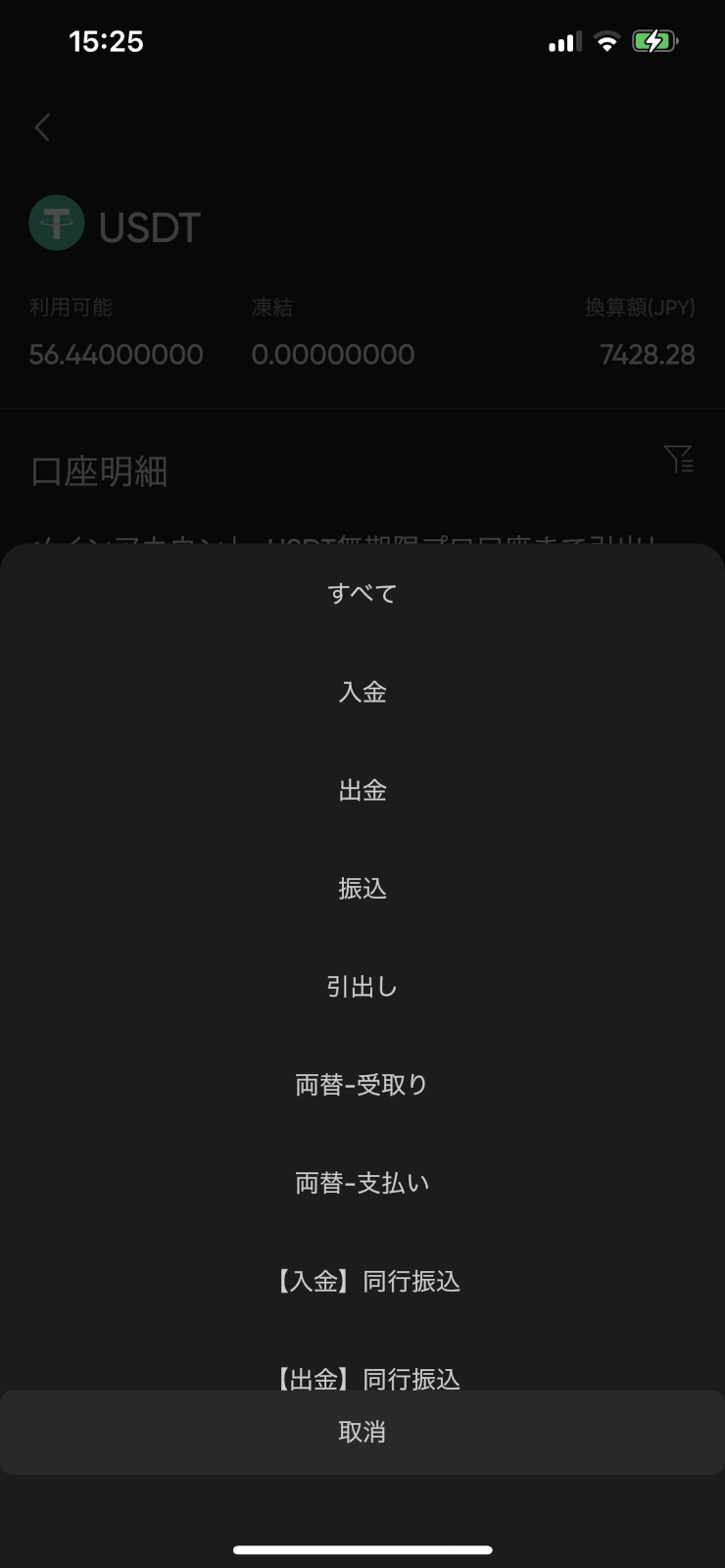
Task: Choose 入金 from the filter list
Action: (362, 692)
